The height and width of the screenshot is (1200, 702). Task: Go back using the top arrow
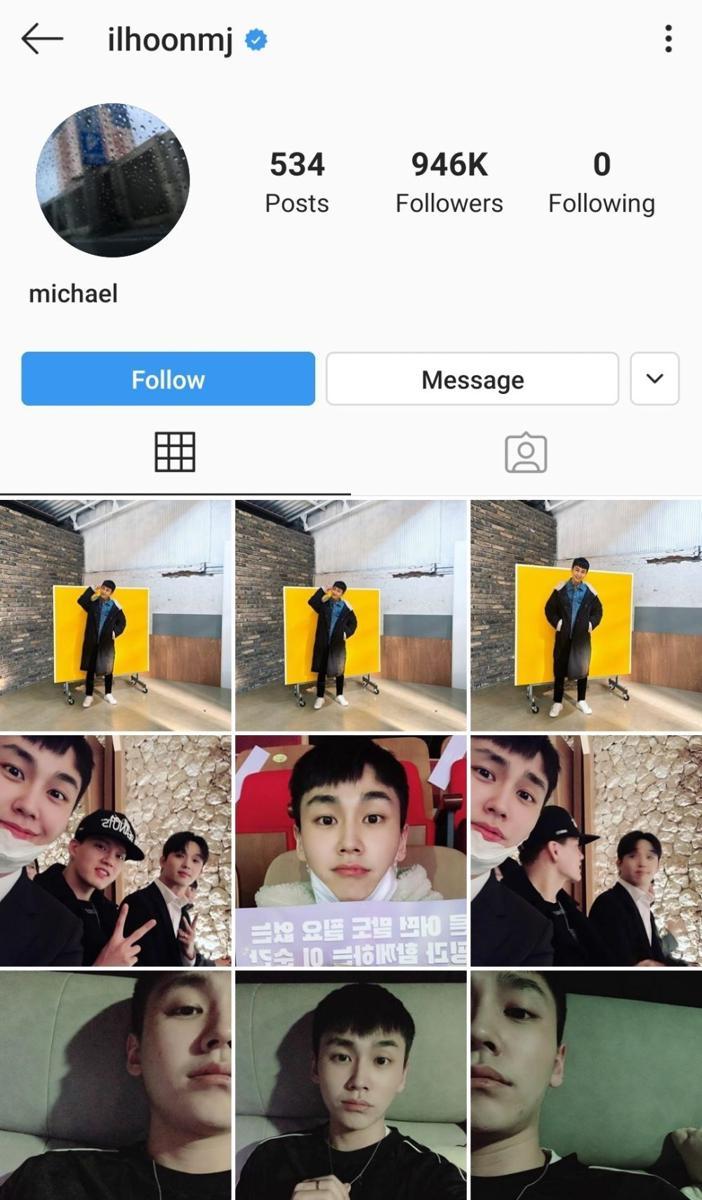[42, 39]
